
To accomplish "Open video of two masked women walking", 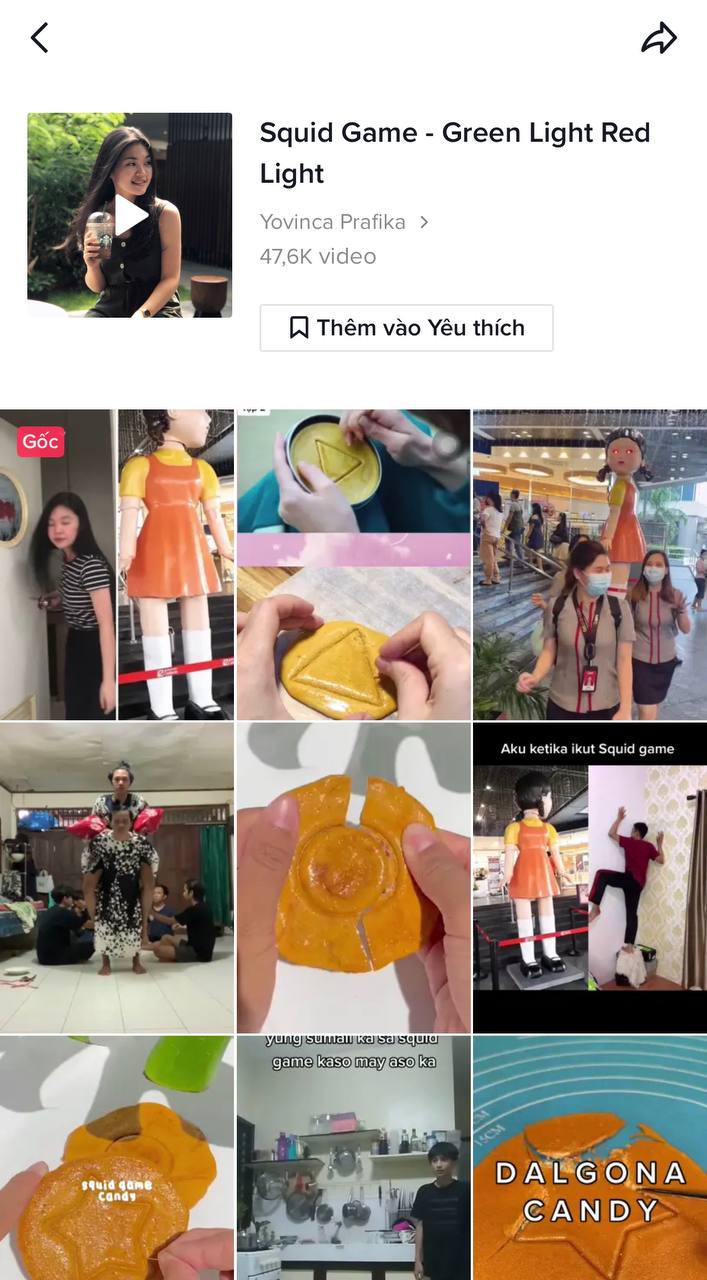I will tap(589, 564).
